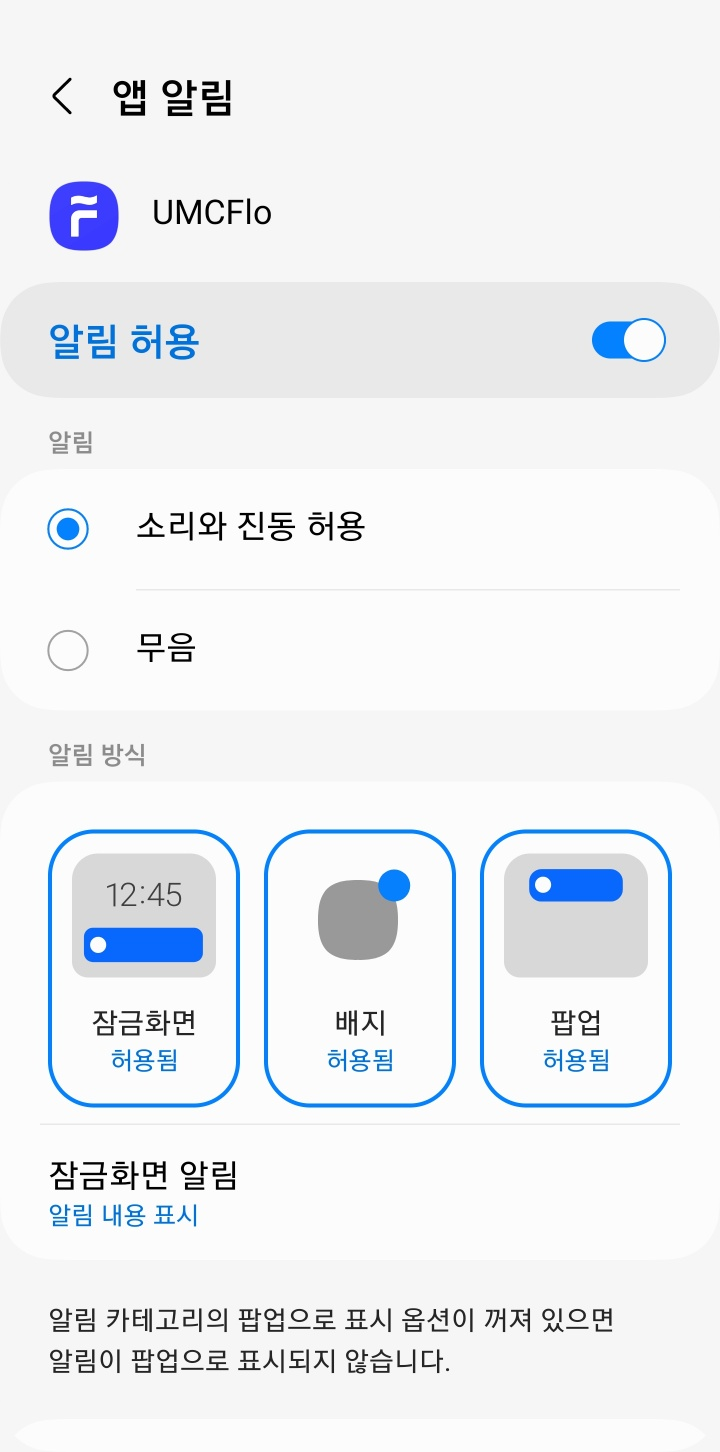Screen dimensions: 720x1452
Task: Tap the 배지 notification style card
Action: pyautogui.click(x=360, y=968)
